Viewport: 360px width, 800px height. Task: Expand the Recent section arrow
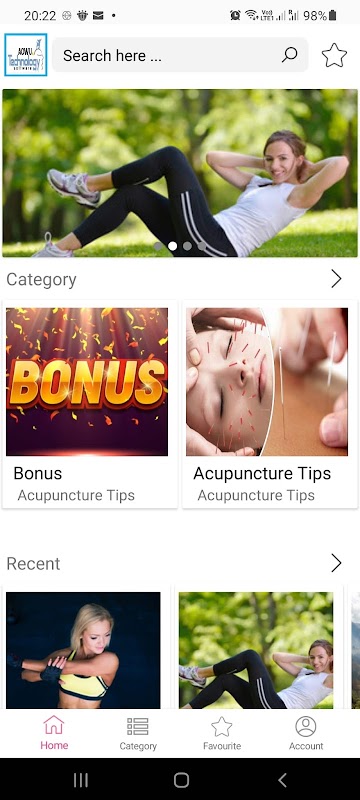click(x=336, y=563)
